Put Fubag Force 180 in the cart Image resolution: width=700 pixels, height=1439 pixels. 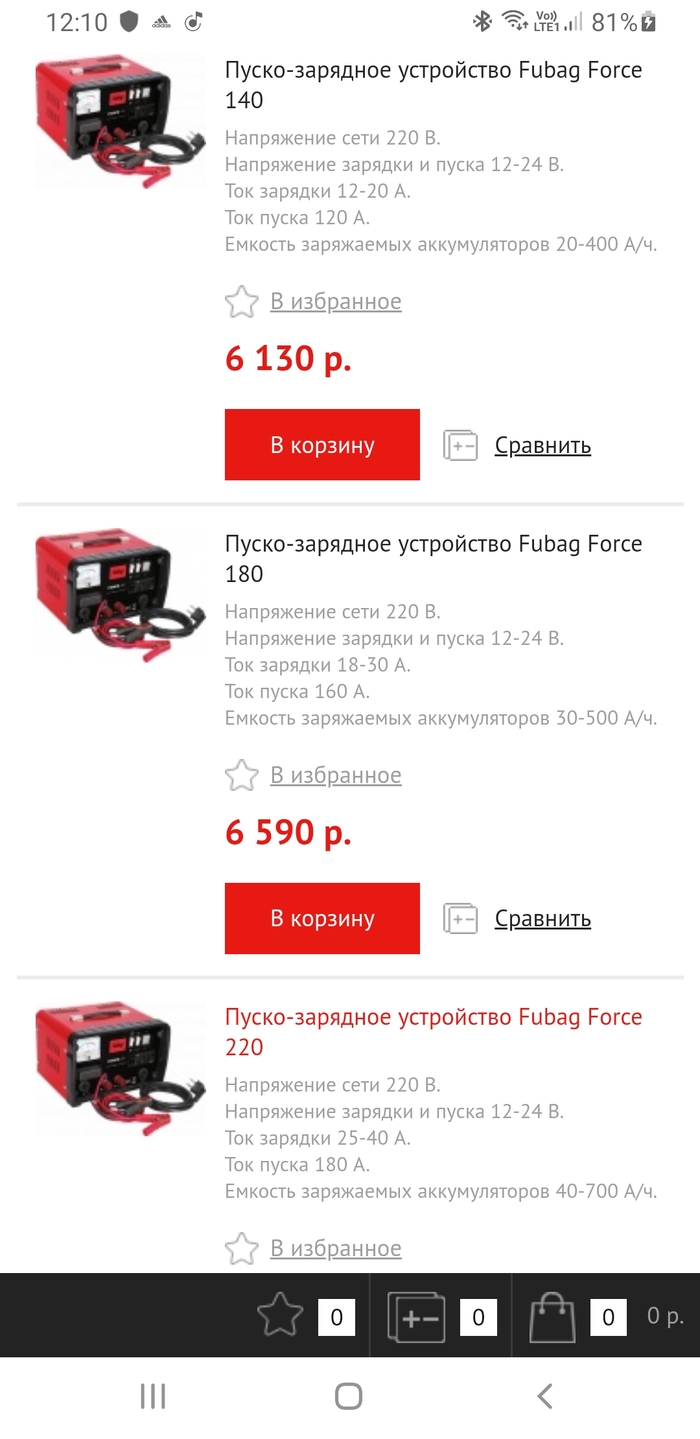321,918
